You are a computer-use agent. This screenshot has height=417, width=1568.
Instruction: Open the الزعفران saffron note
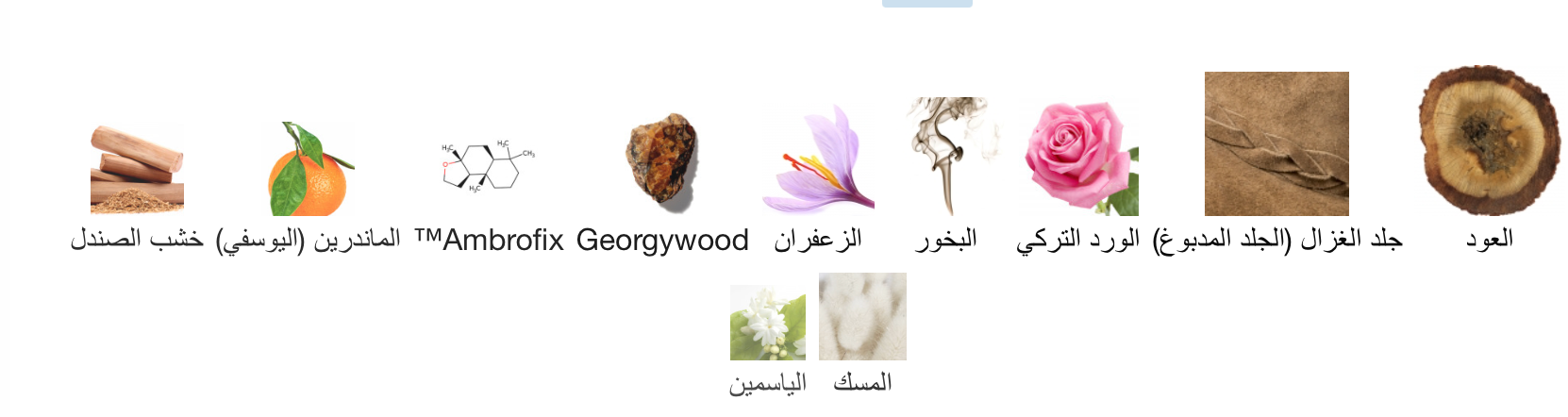(x=818, y=160)
